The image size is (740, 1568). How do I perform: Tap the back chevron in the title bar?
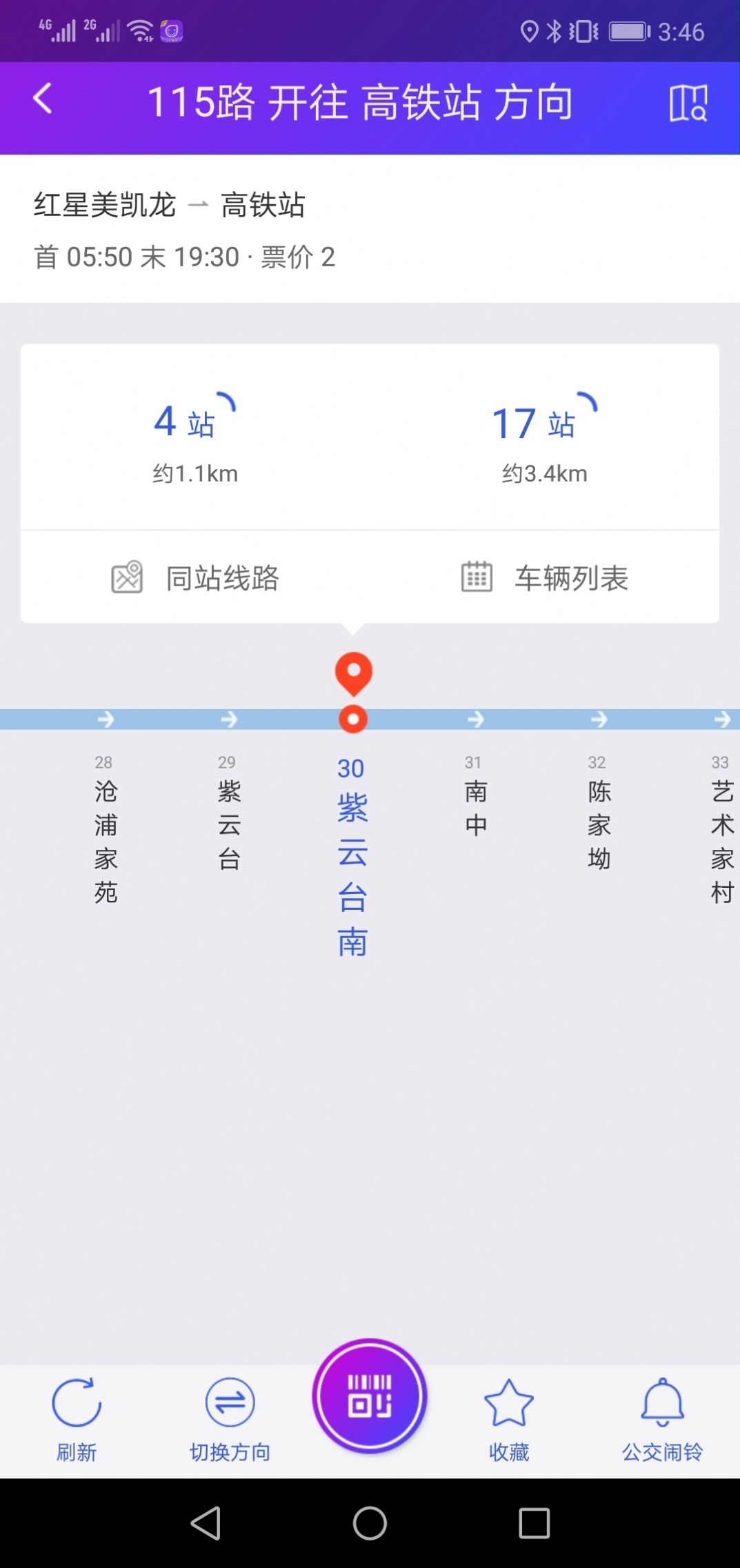43,100
